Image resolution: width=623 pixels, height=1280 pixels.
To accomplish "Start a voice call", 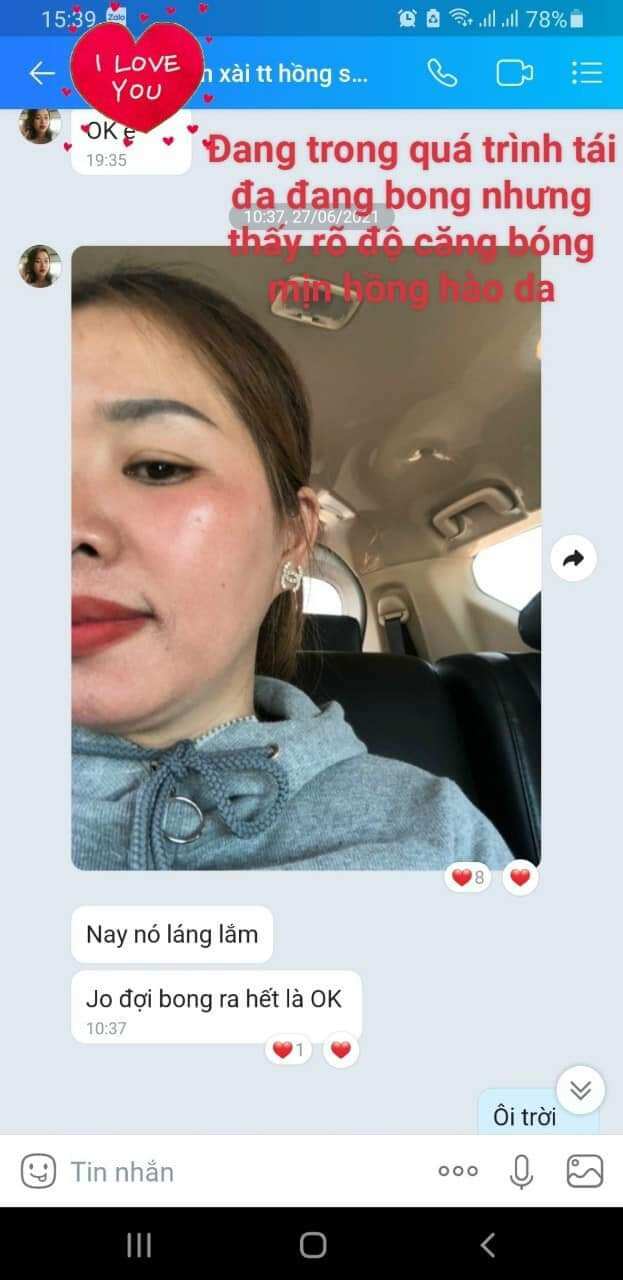I will (441, 72).
